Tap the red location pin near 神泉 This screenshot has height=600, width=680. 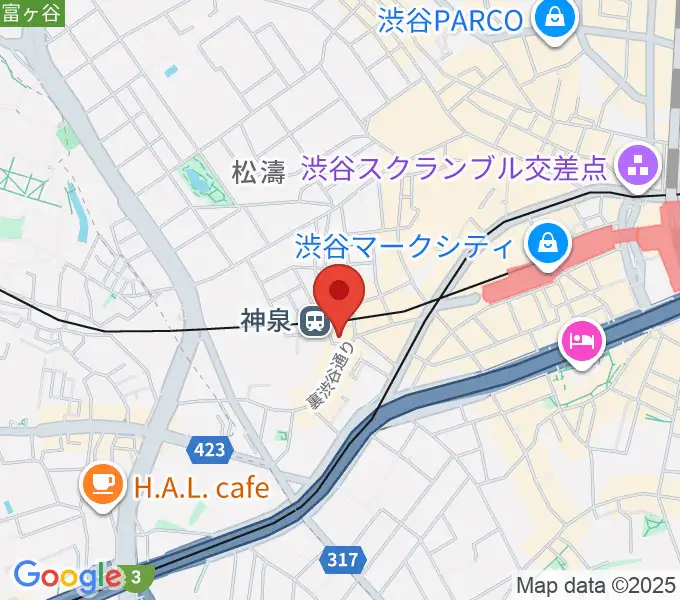coord(339,291)
